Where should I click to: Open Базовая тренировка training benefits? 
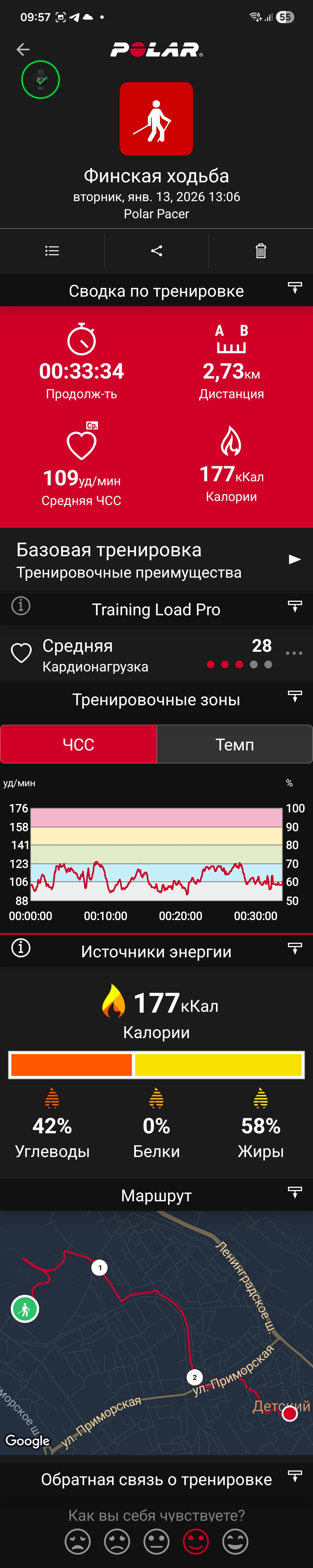(156, 559)
